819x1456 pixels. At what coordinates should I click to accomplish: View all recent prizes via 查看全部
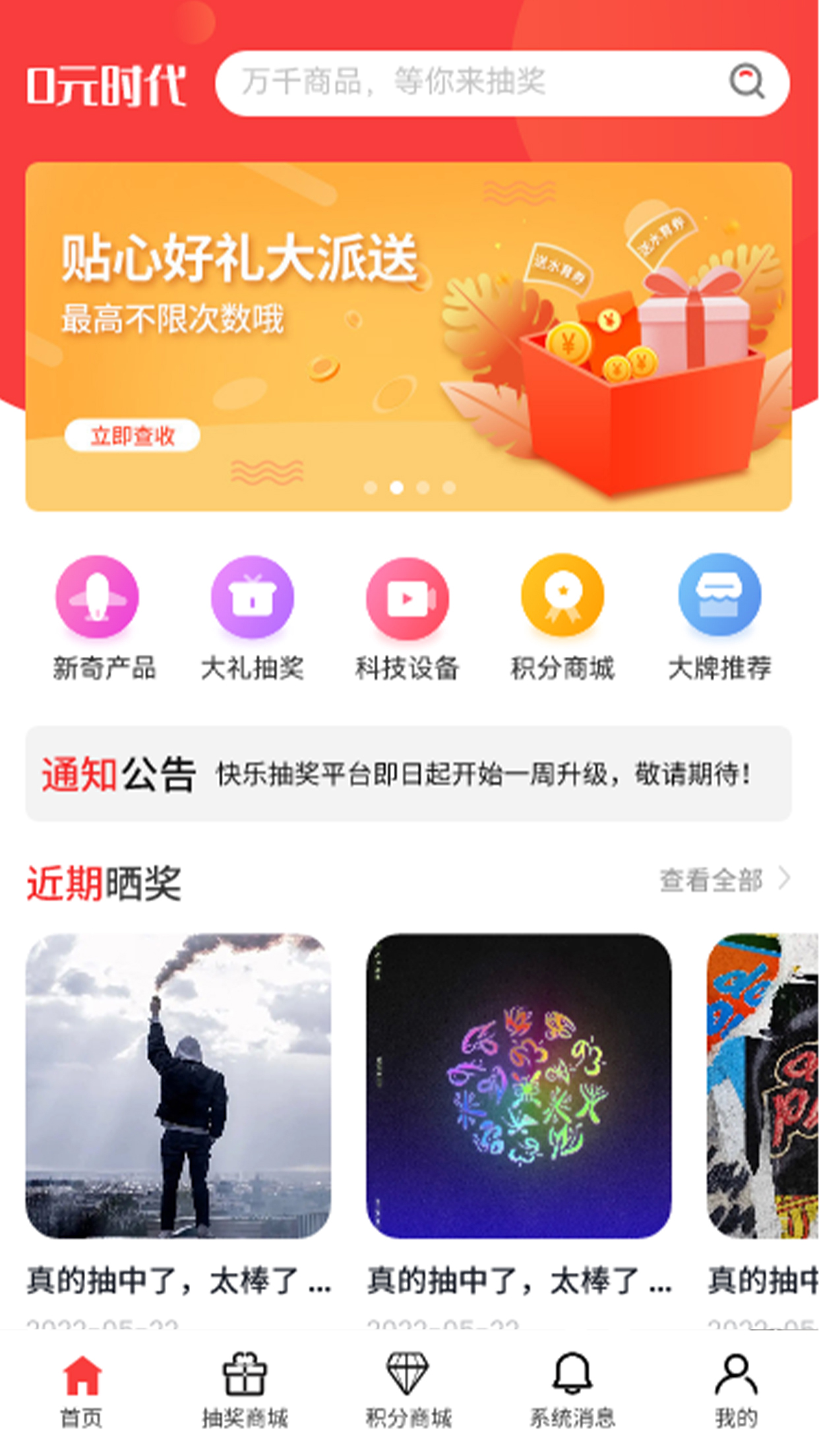coord(723,880)
